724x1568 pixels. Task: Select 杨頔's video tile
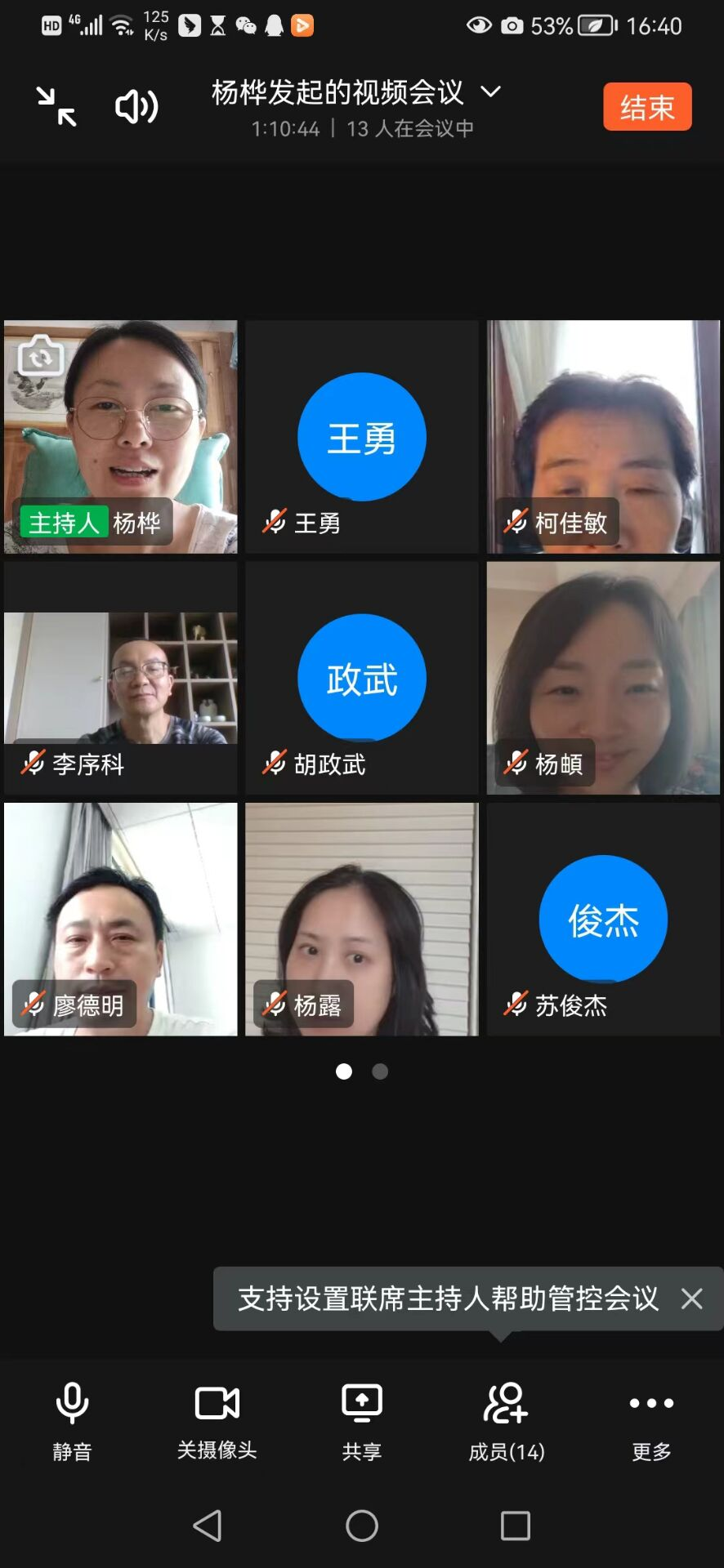click(603, 678)
